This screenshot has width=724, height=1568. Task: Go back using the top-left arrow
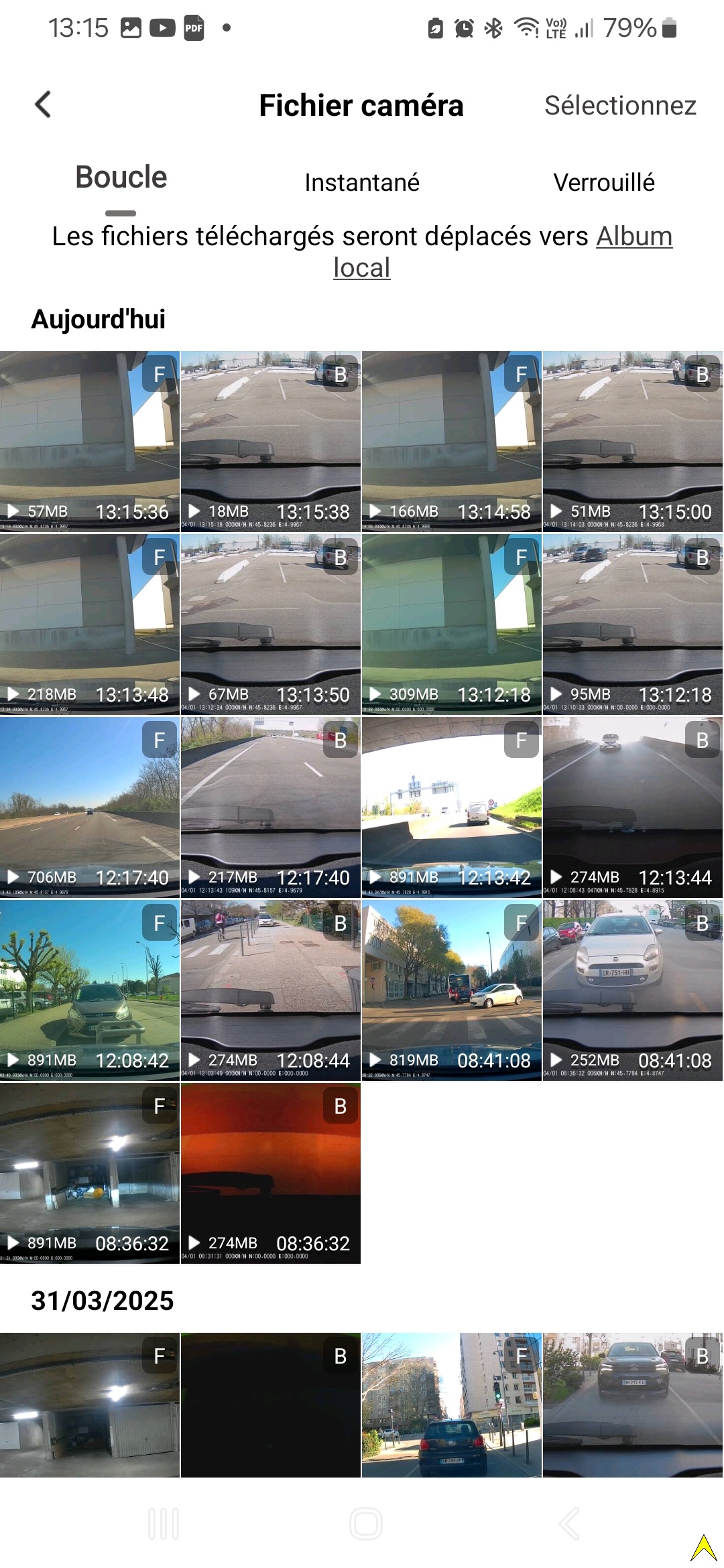pos(43,105)
